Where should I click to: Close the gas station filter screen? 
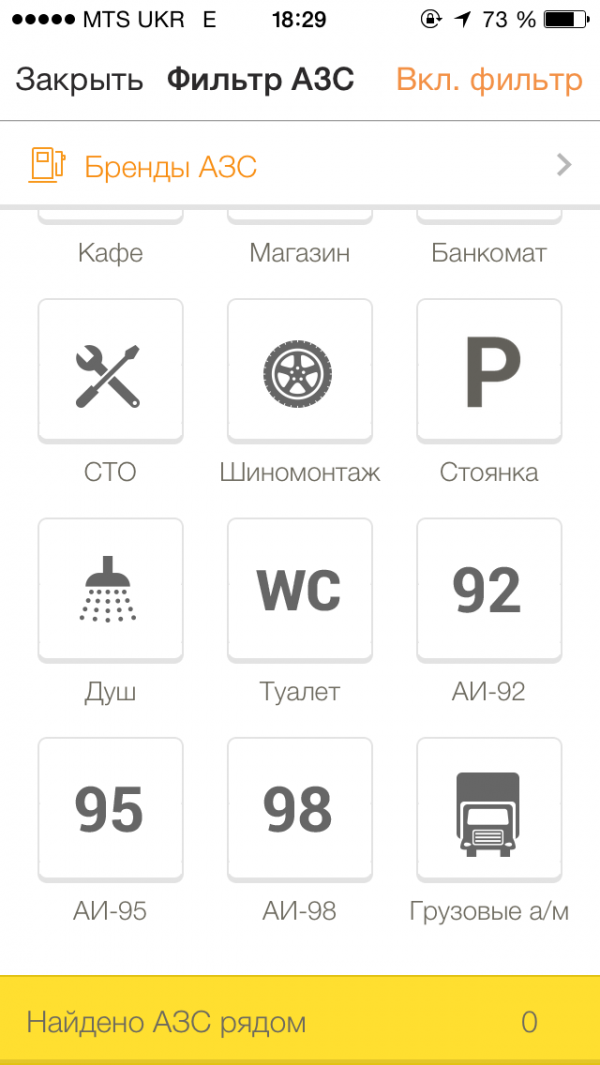coord(79,80)
